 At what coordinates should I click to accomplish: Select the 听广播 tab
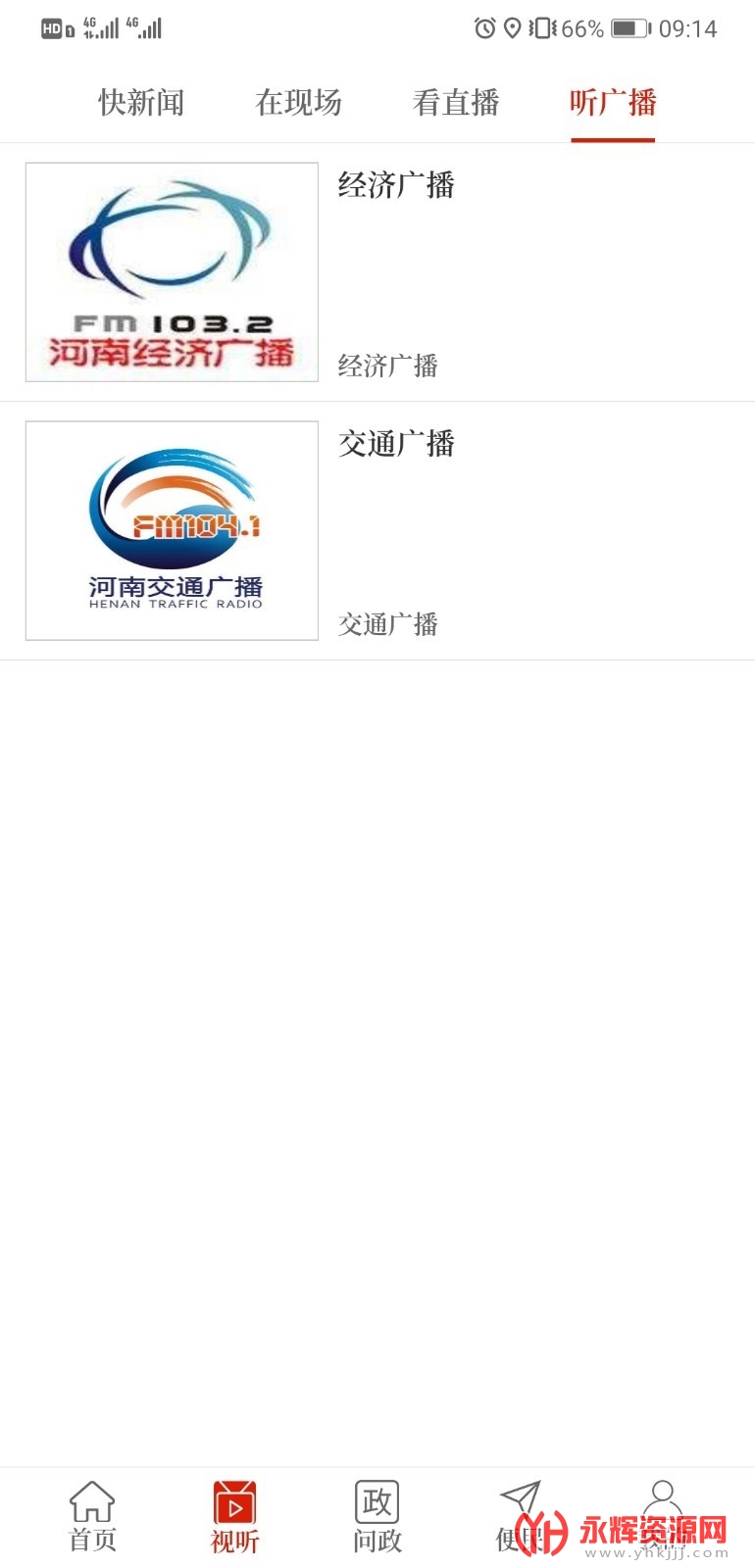point(613,102)
